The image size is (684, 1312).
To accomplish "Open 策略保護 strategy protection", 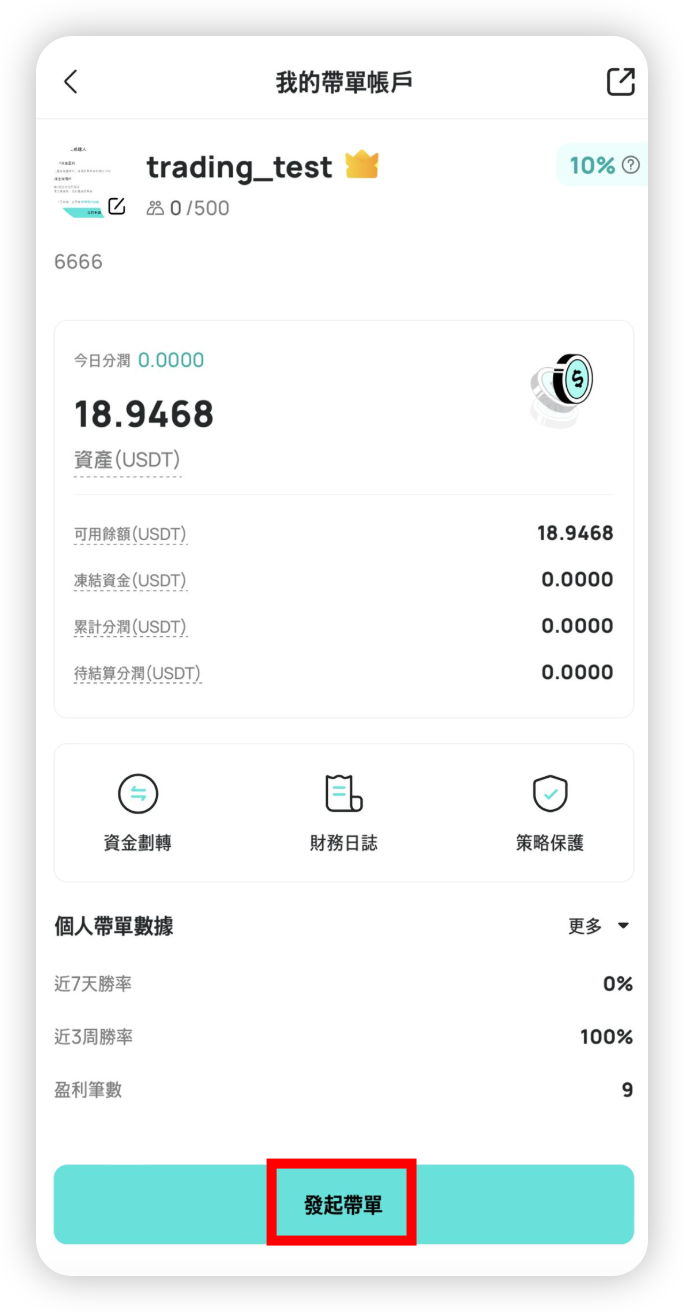I will point(550,813).
